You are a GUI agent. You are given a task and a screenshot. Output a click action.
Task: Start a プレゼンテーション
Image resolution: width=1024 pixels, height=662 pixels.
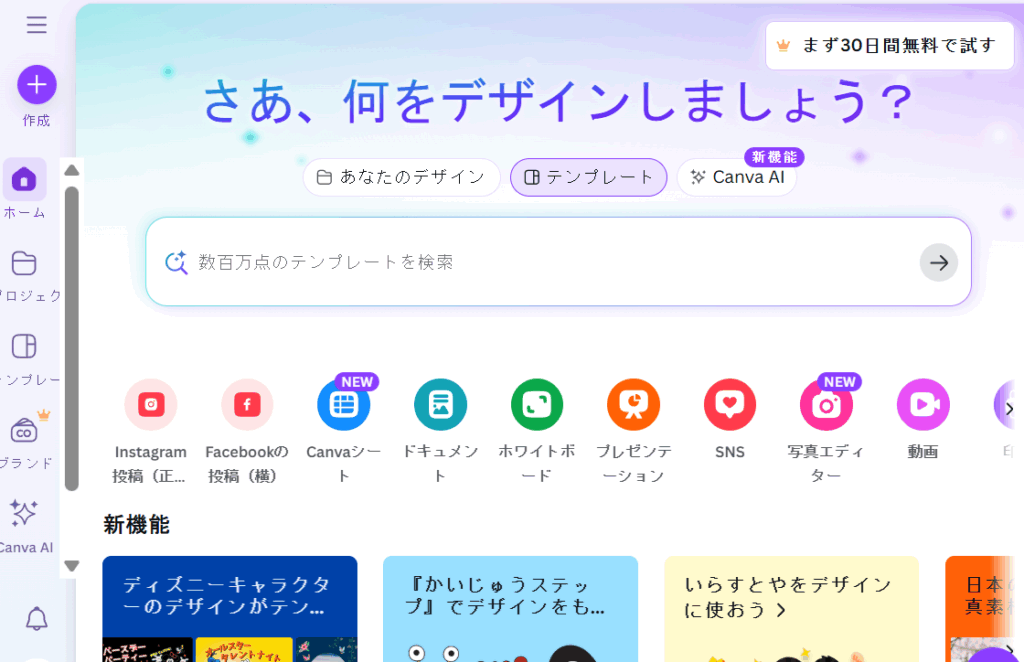[x=633, y=405]
